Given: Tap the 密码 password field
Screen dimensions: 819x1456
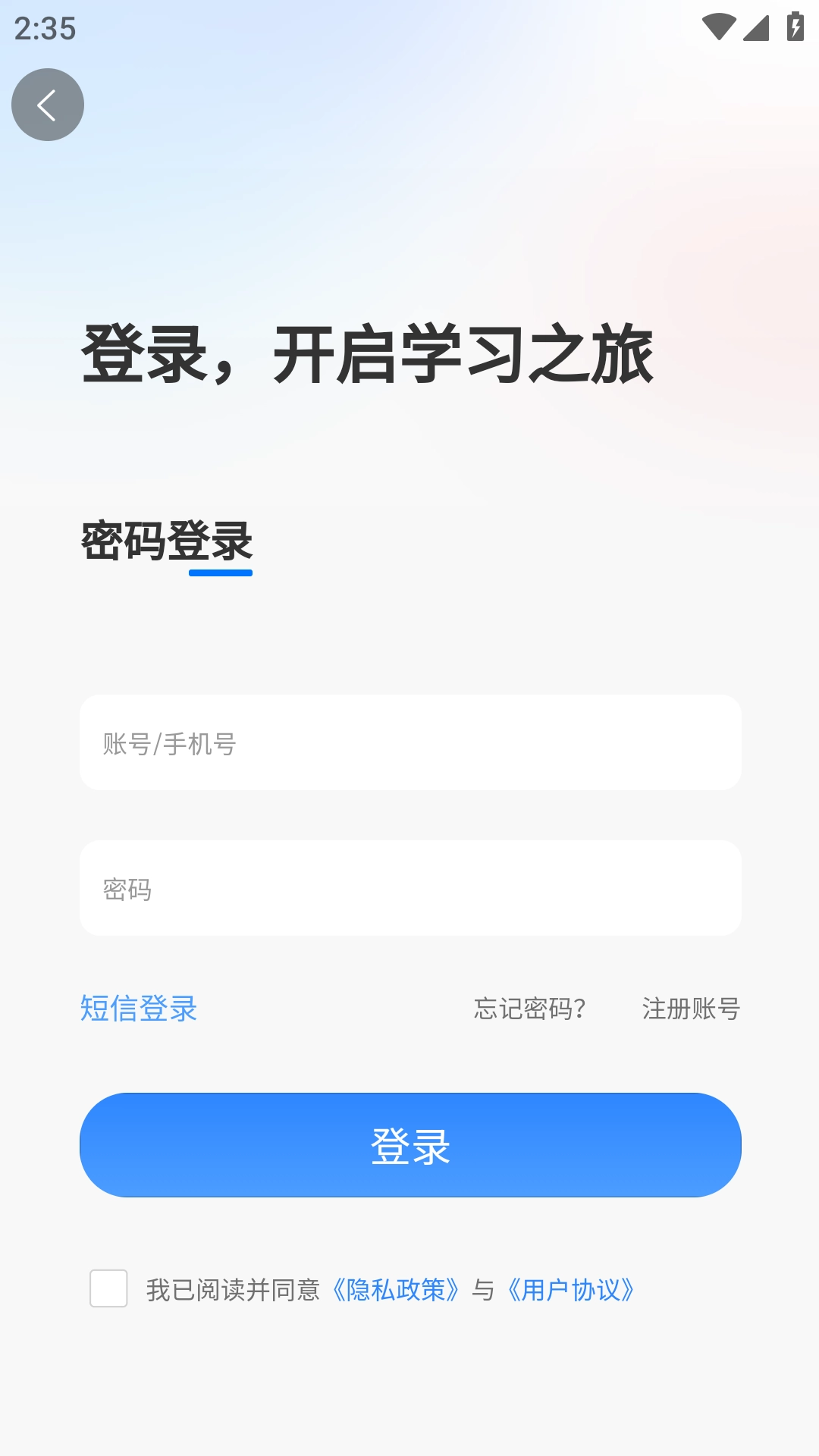Looking at the screenshot, I should [409, 888].
